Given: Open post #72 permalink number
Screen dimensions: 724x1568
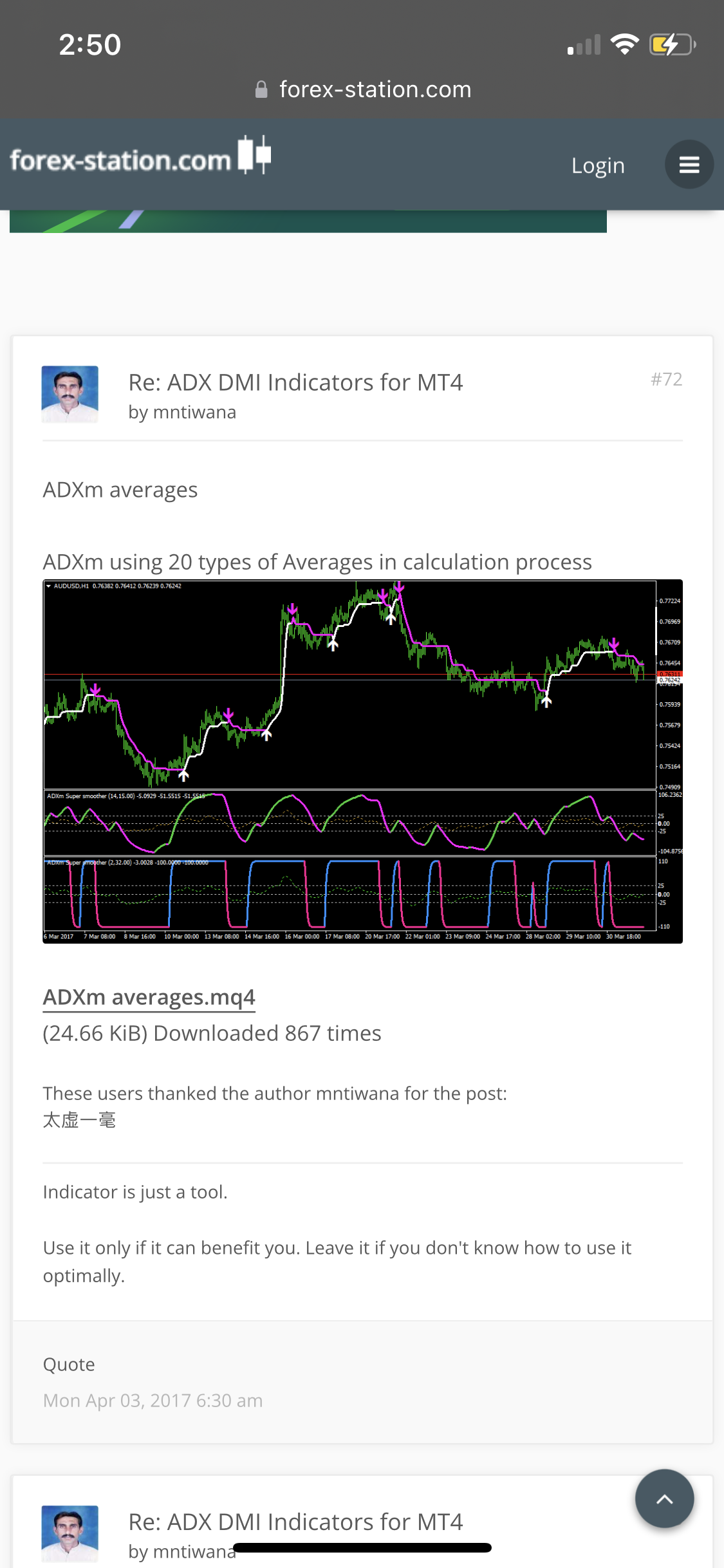Looking at the screenshot, I should pos(665,379).
